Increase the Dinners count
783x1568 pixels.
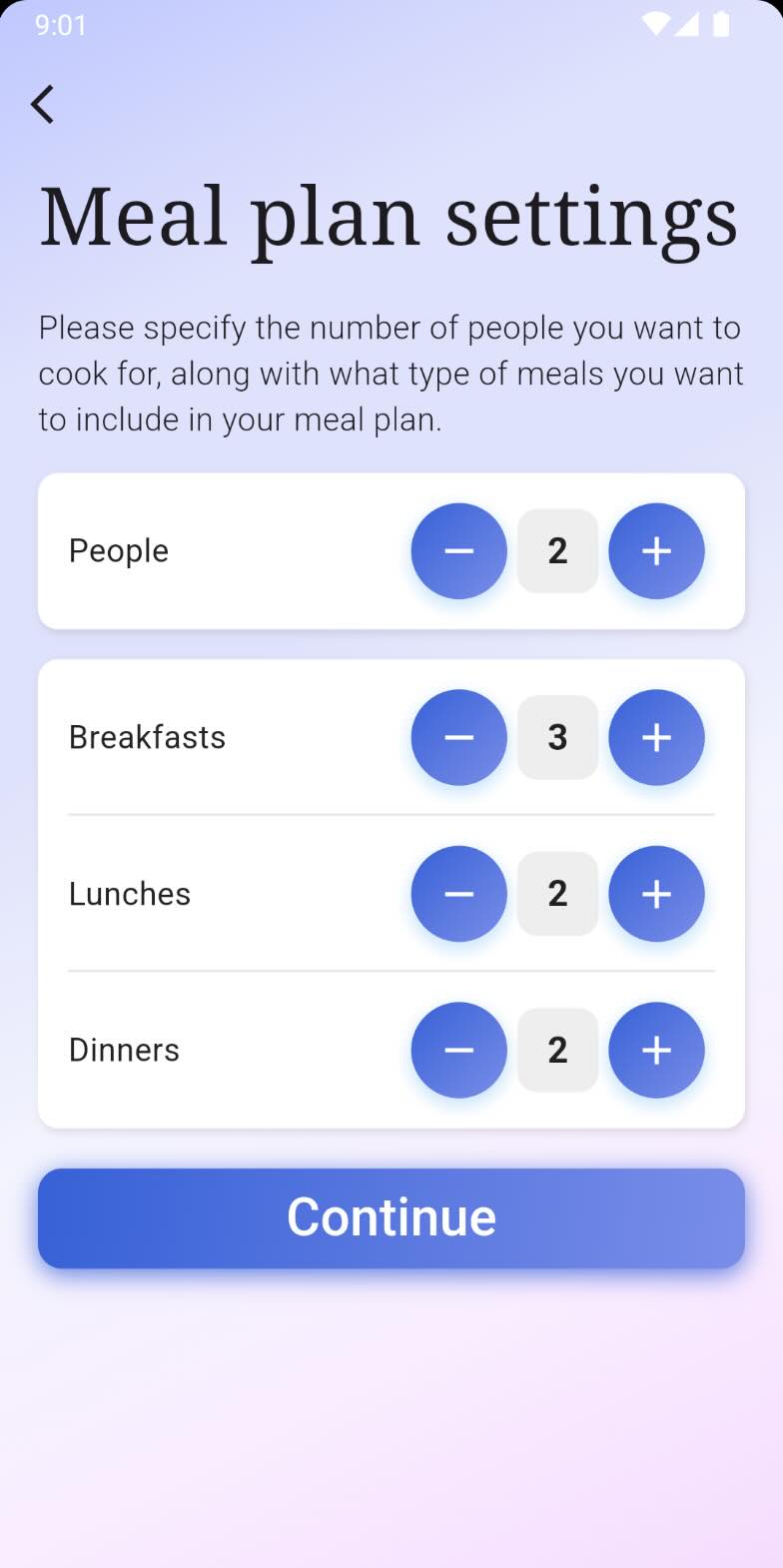click(656, 1050)
